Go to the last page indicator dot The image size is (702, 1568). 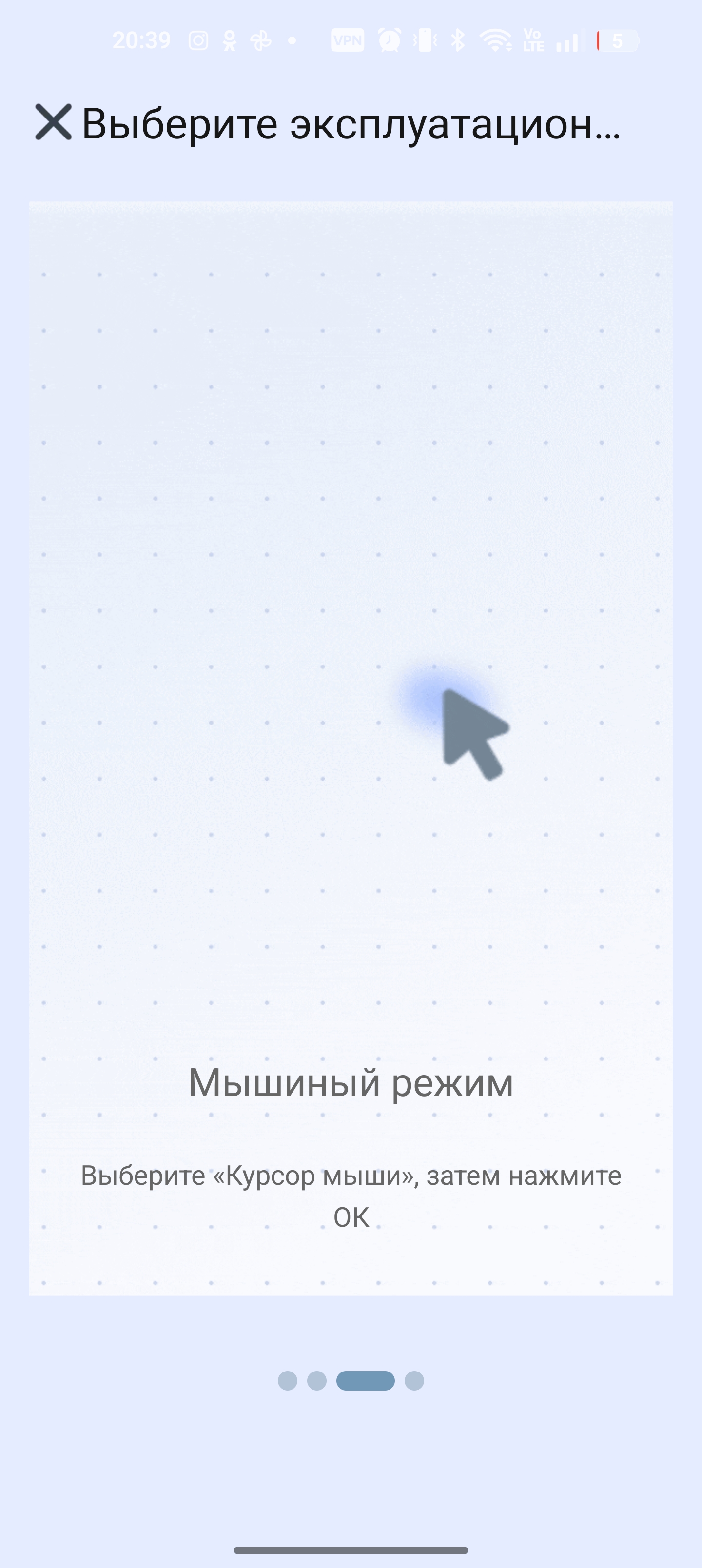pos(414,1381)
